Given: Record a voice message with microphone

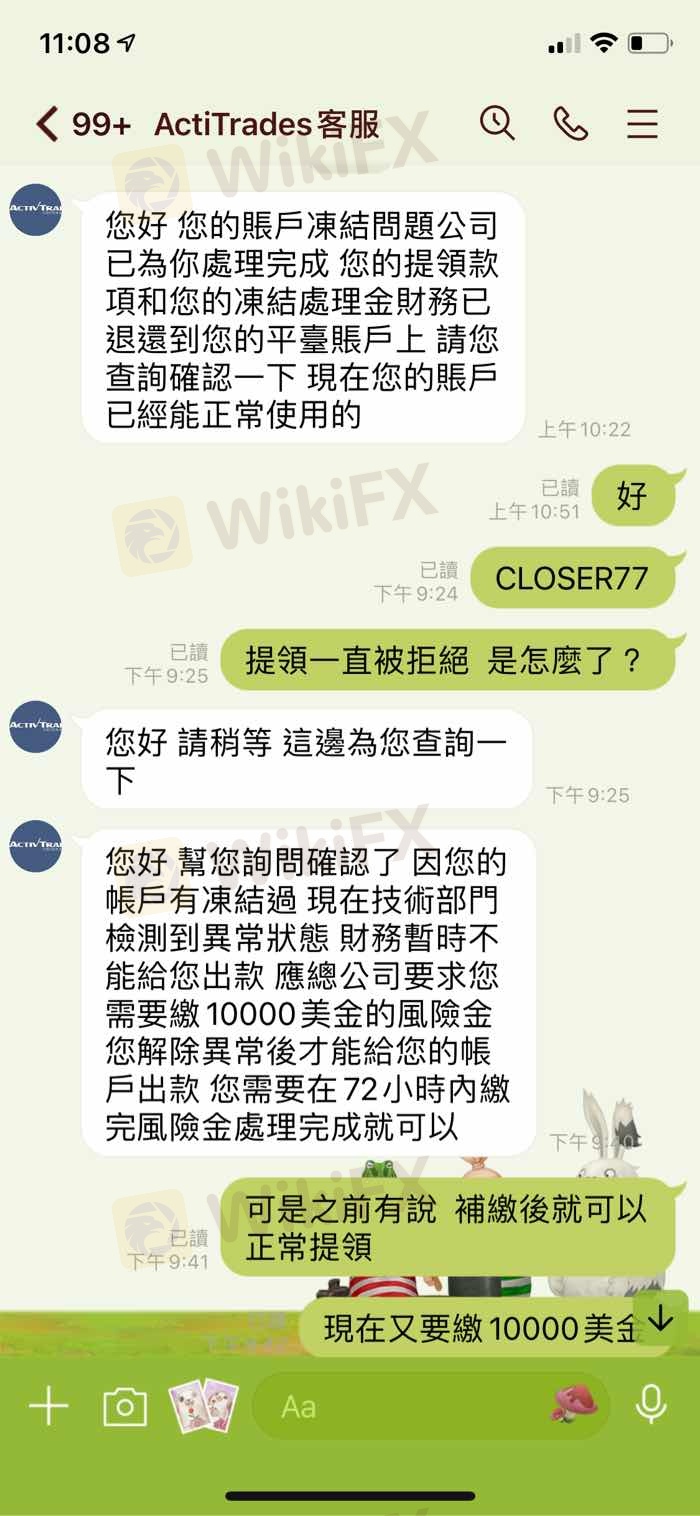Looking at the screenshot, I should (x=651, y=1405).
